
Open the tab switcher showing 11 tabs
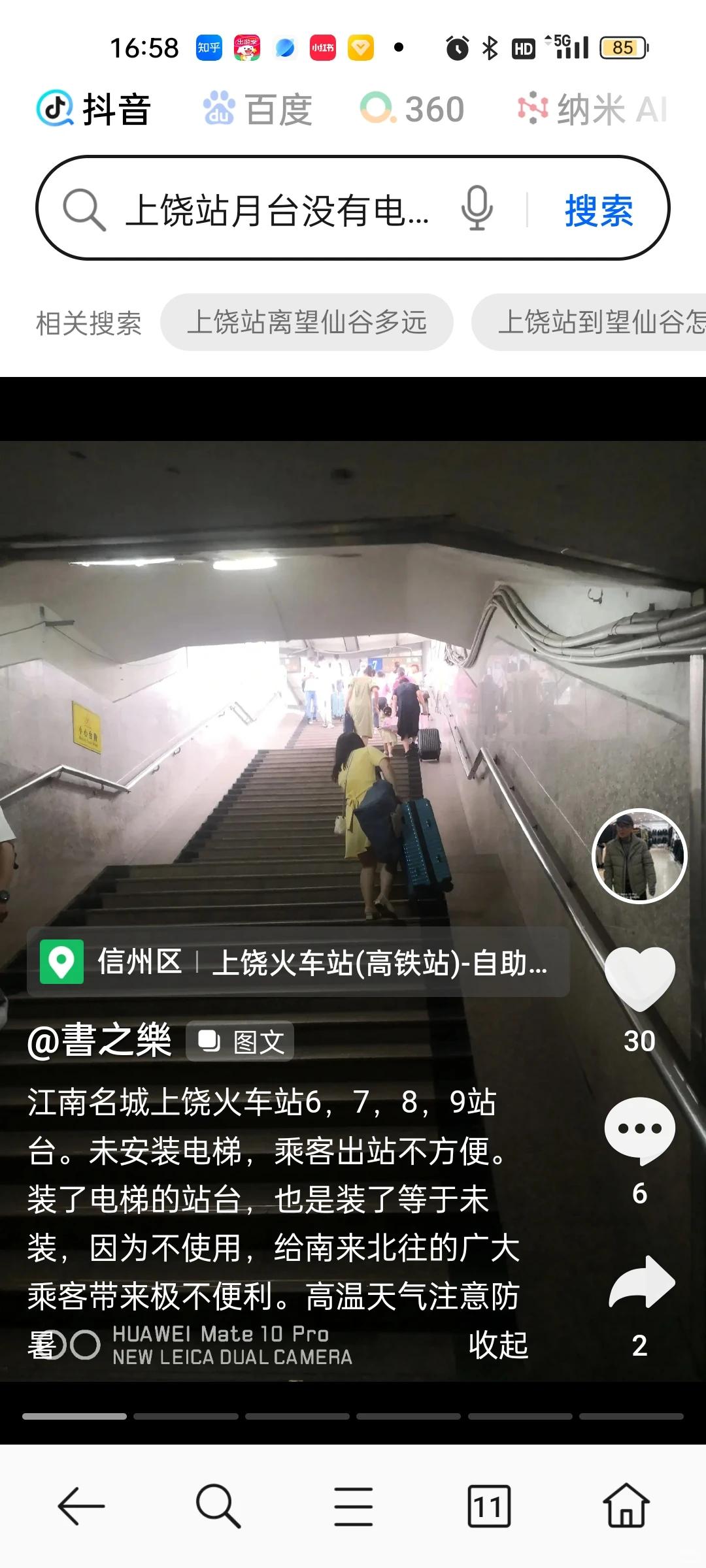(x=489, y=1505)
